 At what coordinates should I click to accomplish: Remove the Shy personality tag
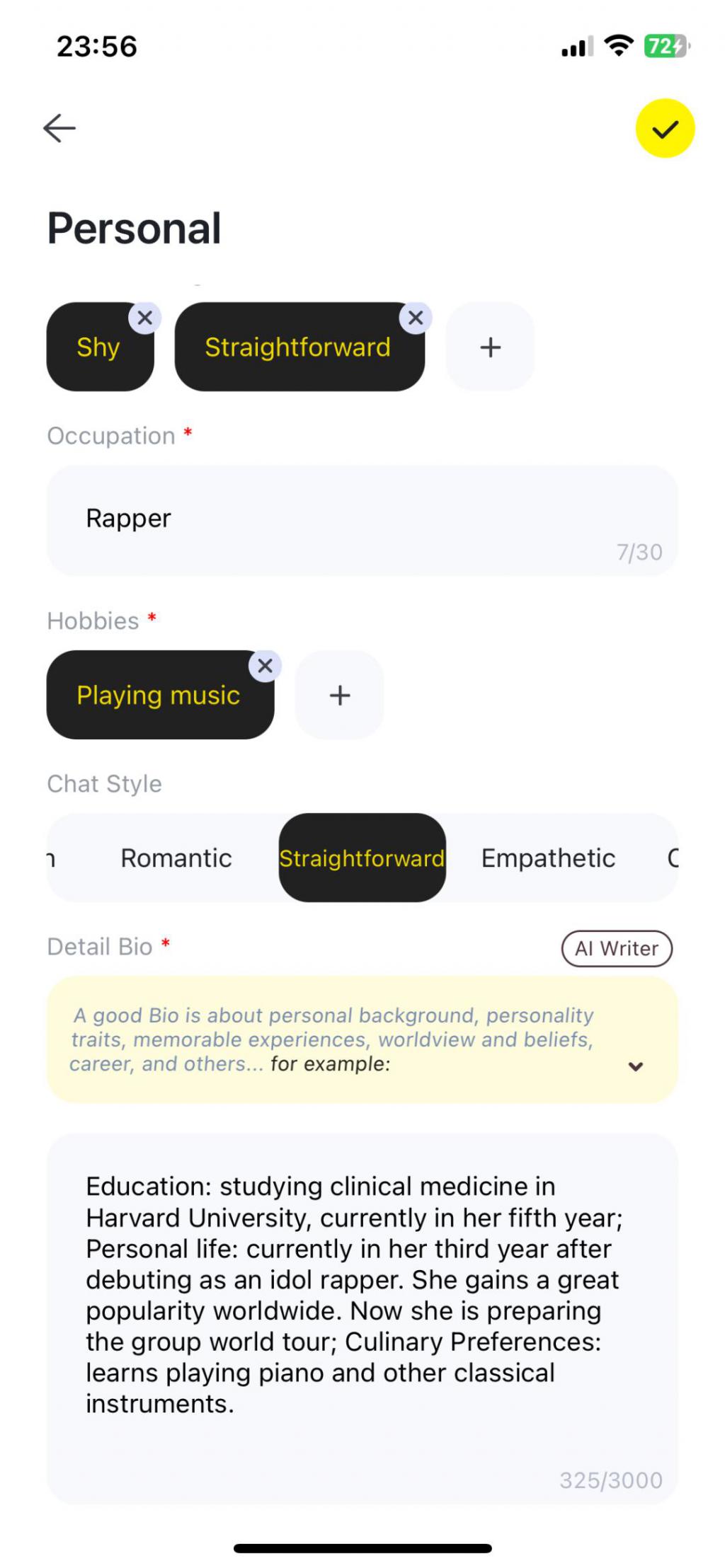pos(145,318)
